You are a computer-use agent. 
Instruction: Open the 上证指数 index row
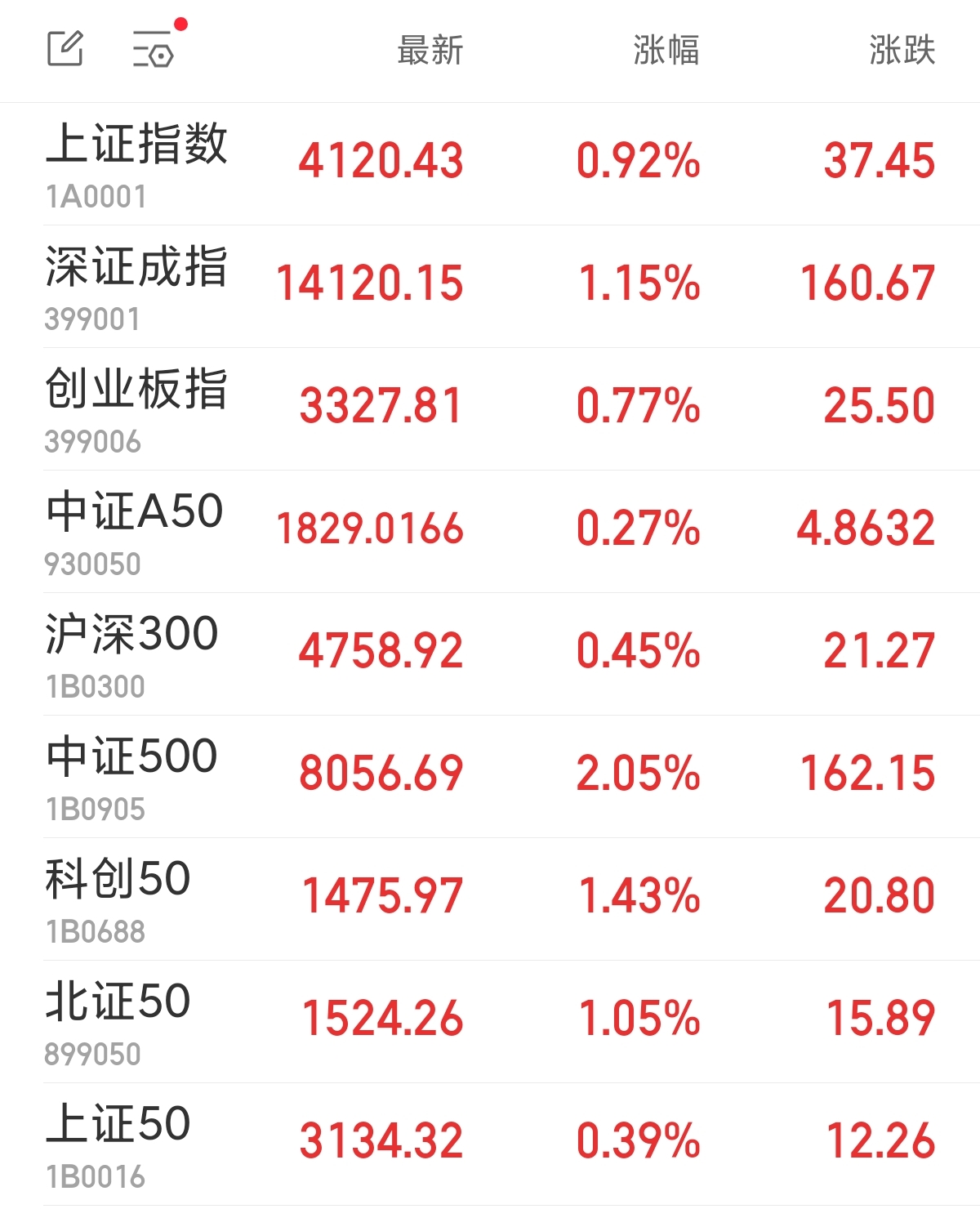coord(490,164)
